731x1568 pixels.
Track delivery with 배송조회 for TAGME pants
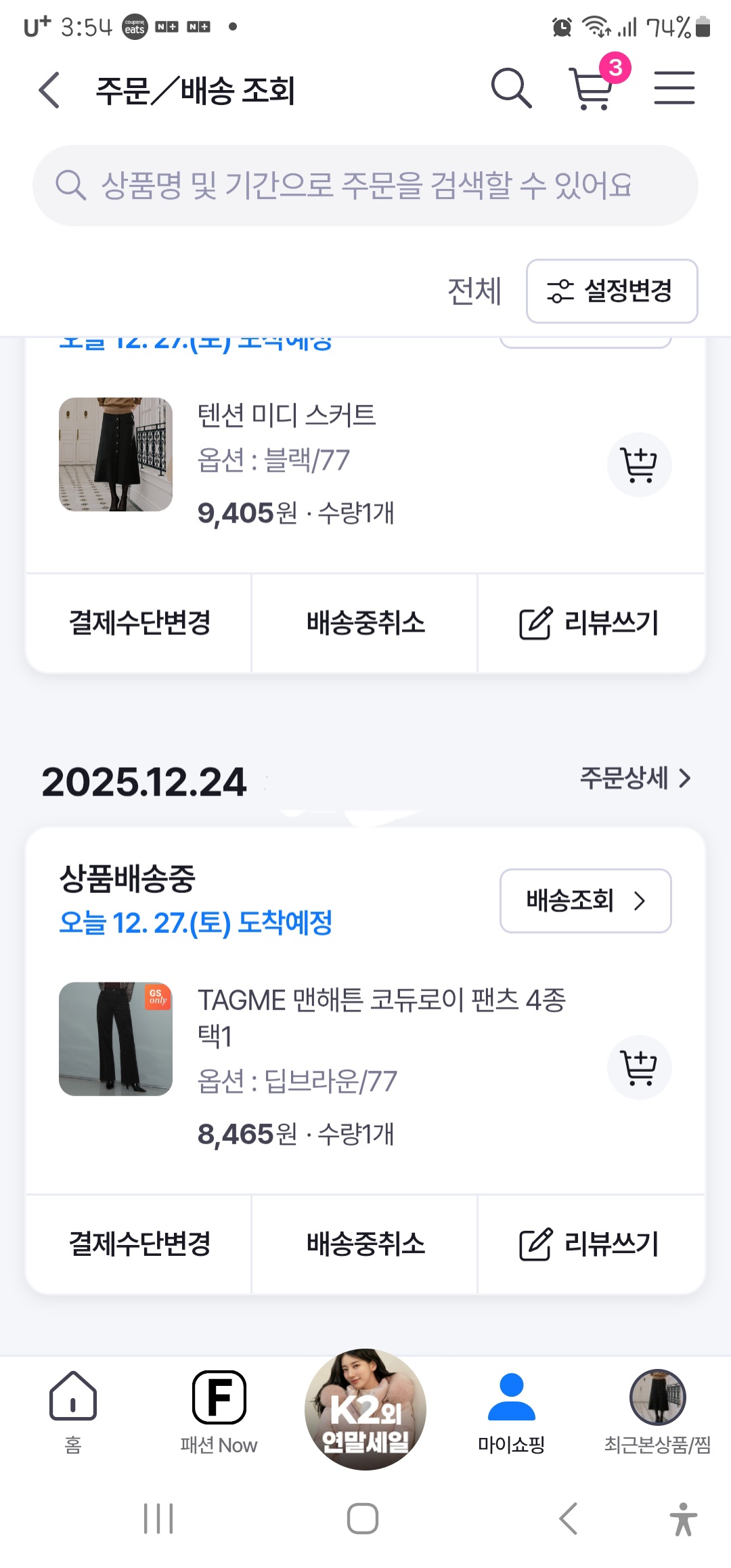coord(585,900)
